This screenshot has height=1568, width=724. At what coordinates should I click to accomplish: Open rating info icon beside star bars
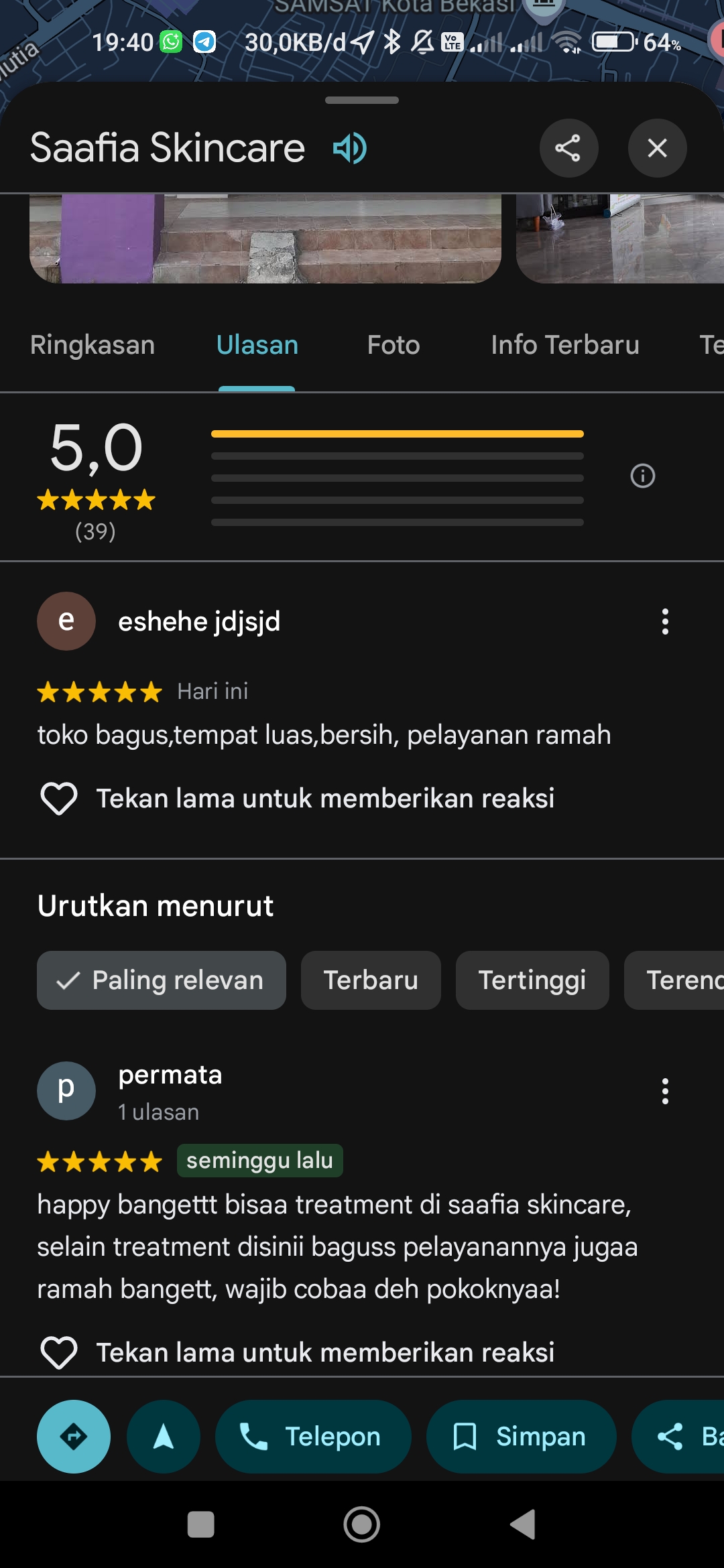click(643, 476)
